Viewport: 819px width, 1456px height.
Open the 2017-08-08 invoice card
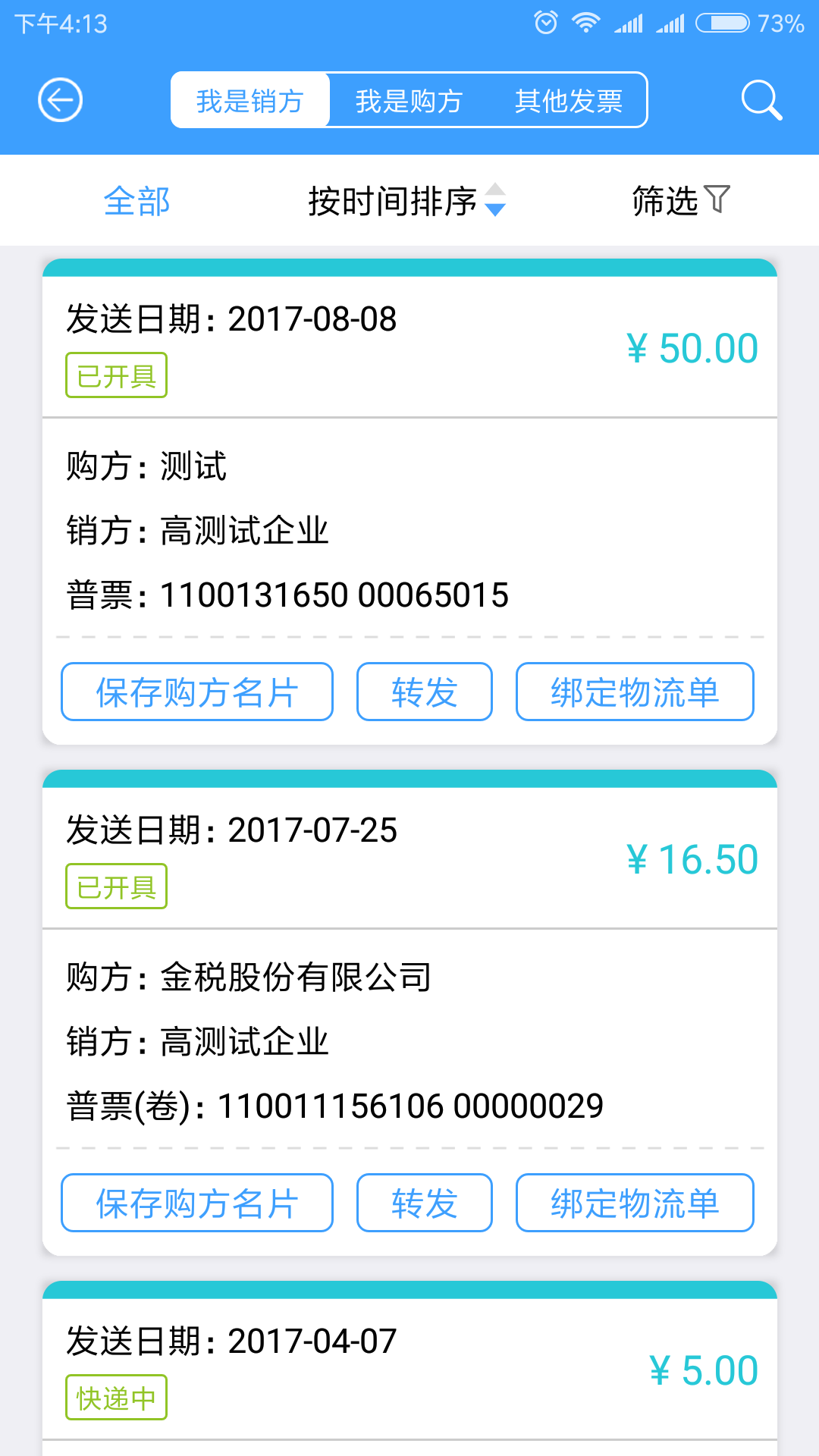[x=409, y=501]
